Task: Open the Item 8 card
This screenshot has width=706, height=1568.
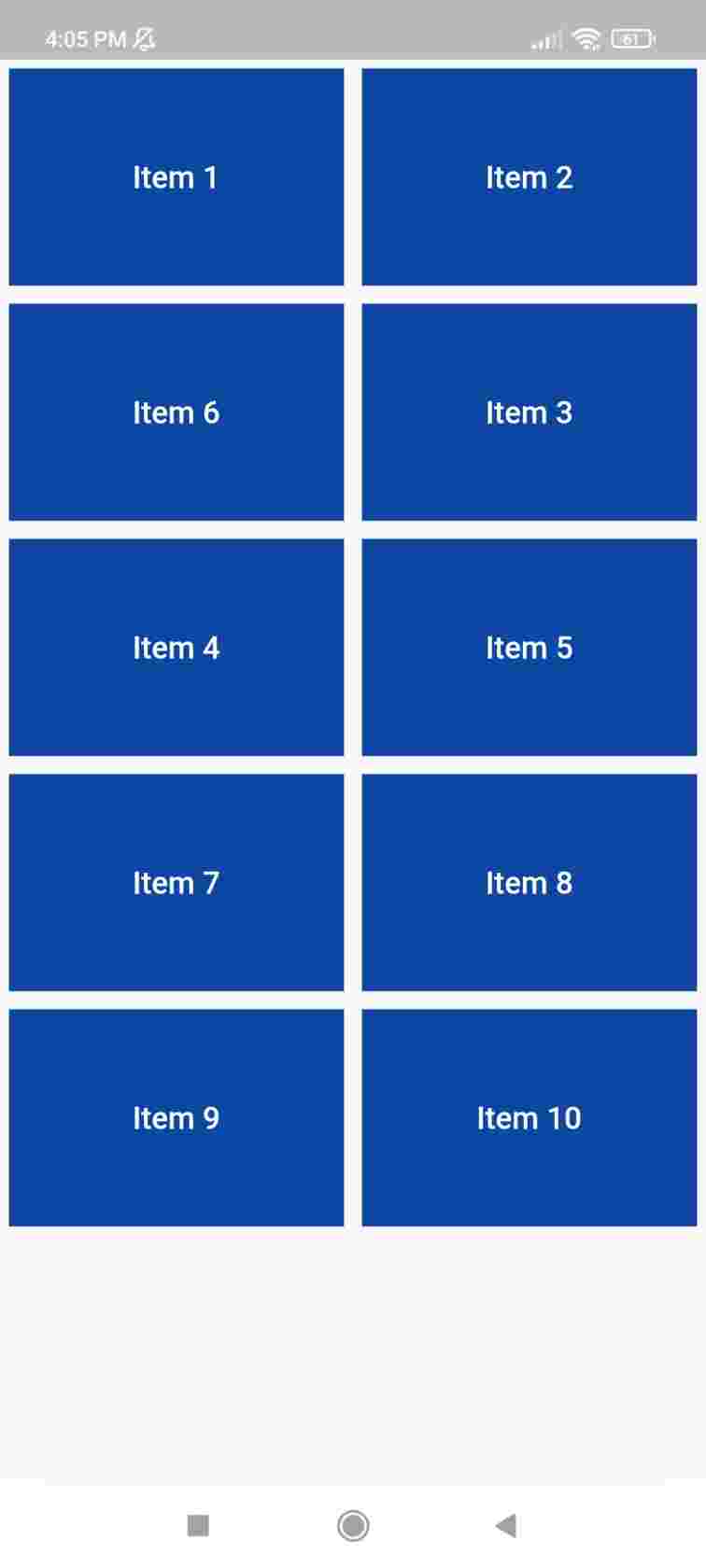Action: coord(529,883)
